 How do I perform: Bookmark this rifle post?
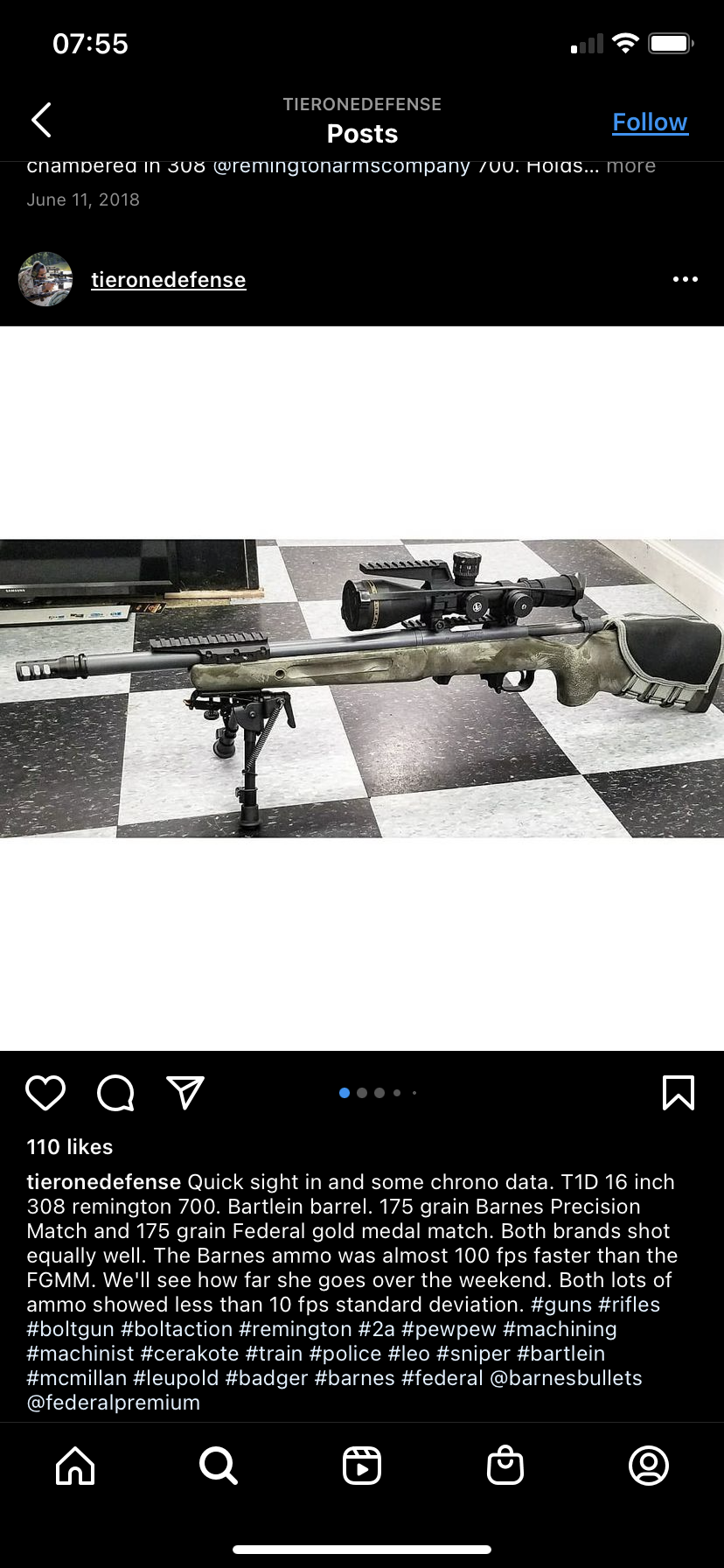tap(679, 1093)
